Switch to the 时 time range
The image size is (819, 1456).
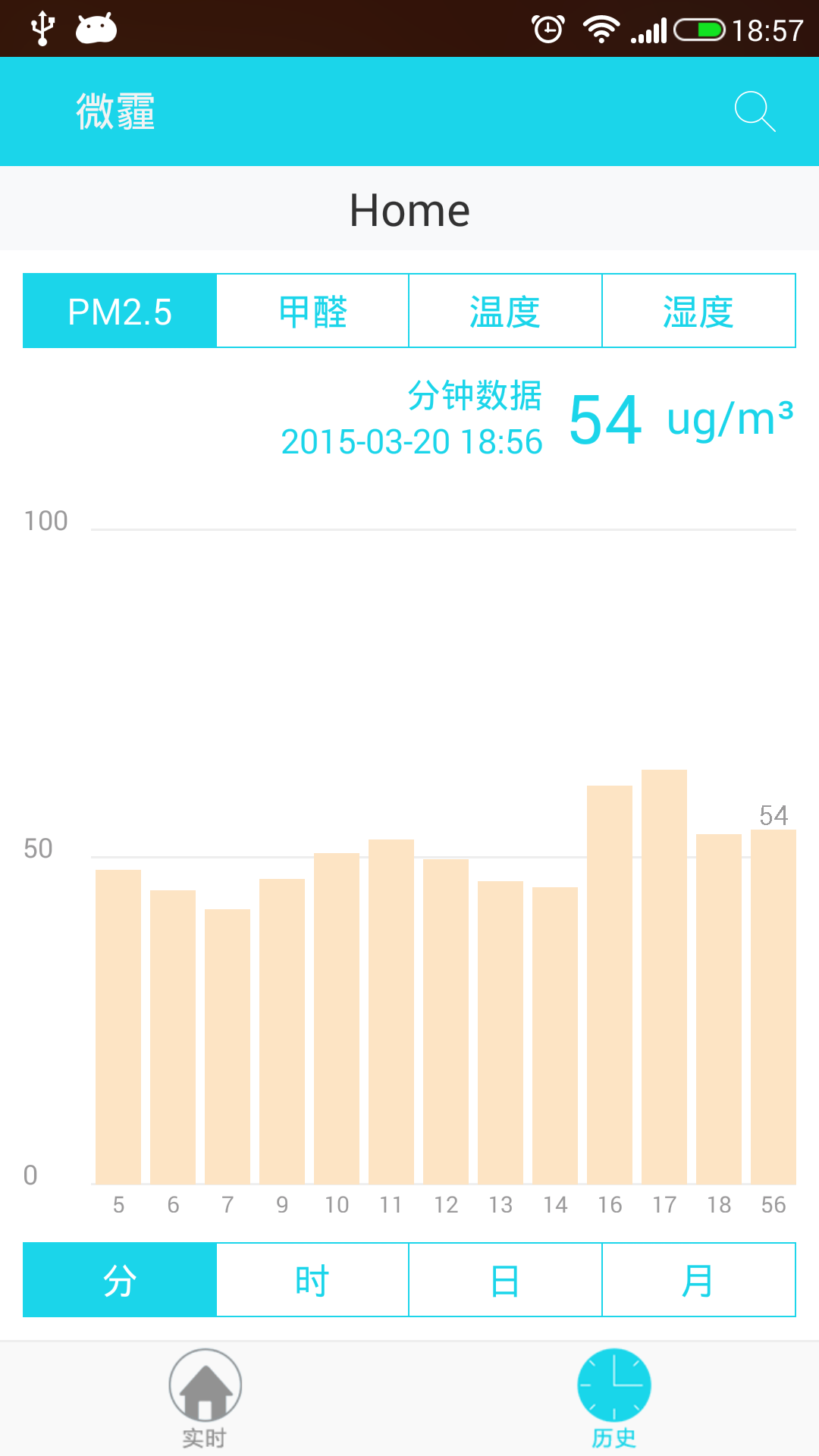point(312,1280)
